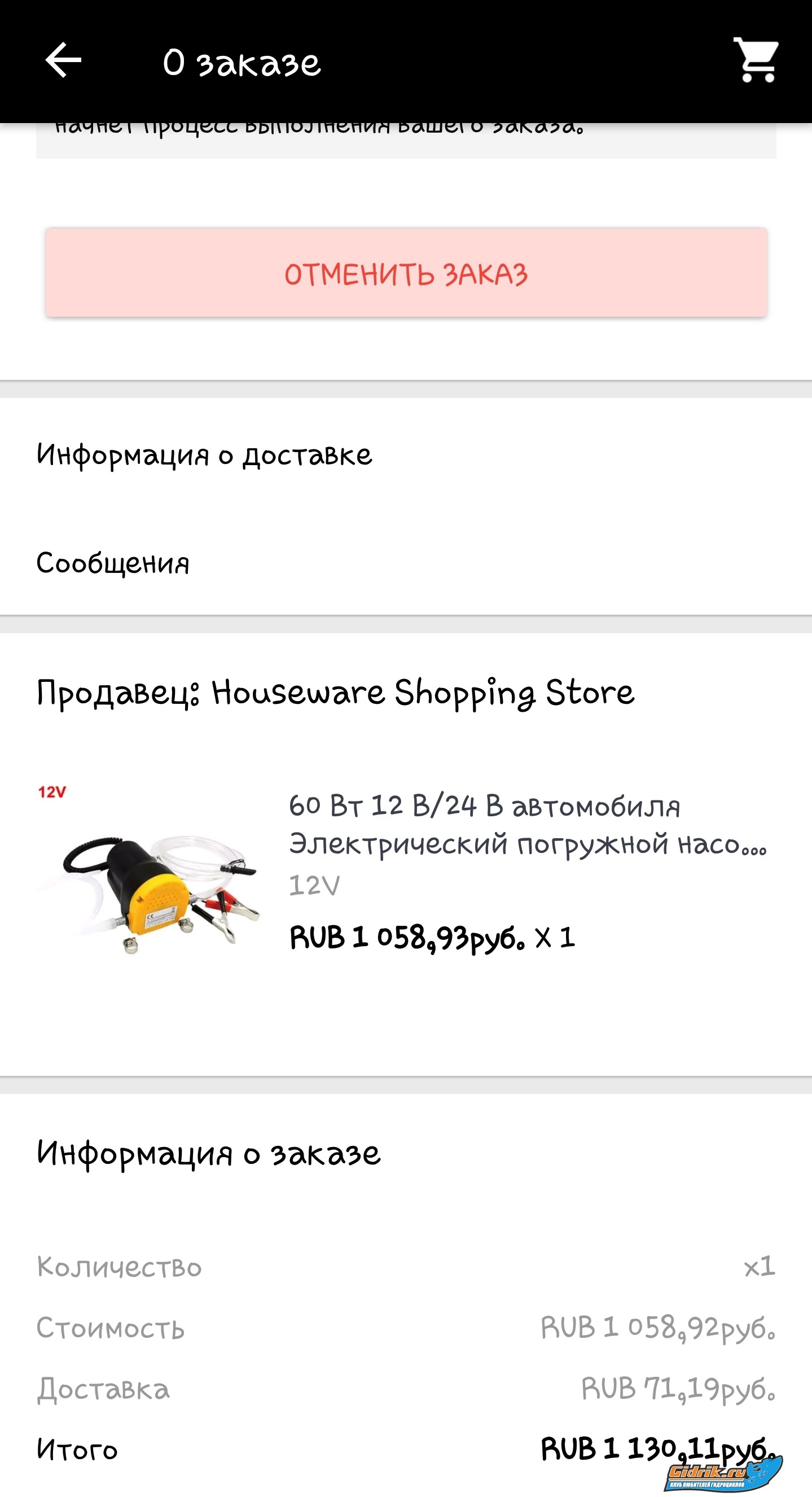Tap the ОТМЕНИТЬ ЗАКАЗ button

tap(406, 273)
